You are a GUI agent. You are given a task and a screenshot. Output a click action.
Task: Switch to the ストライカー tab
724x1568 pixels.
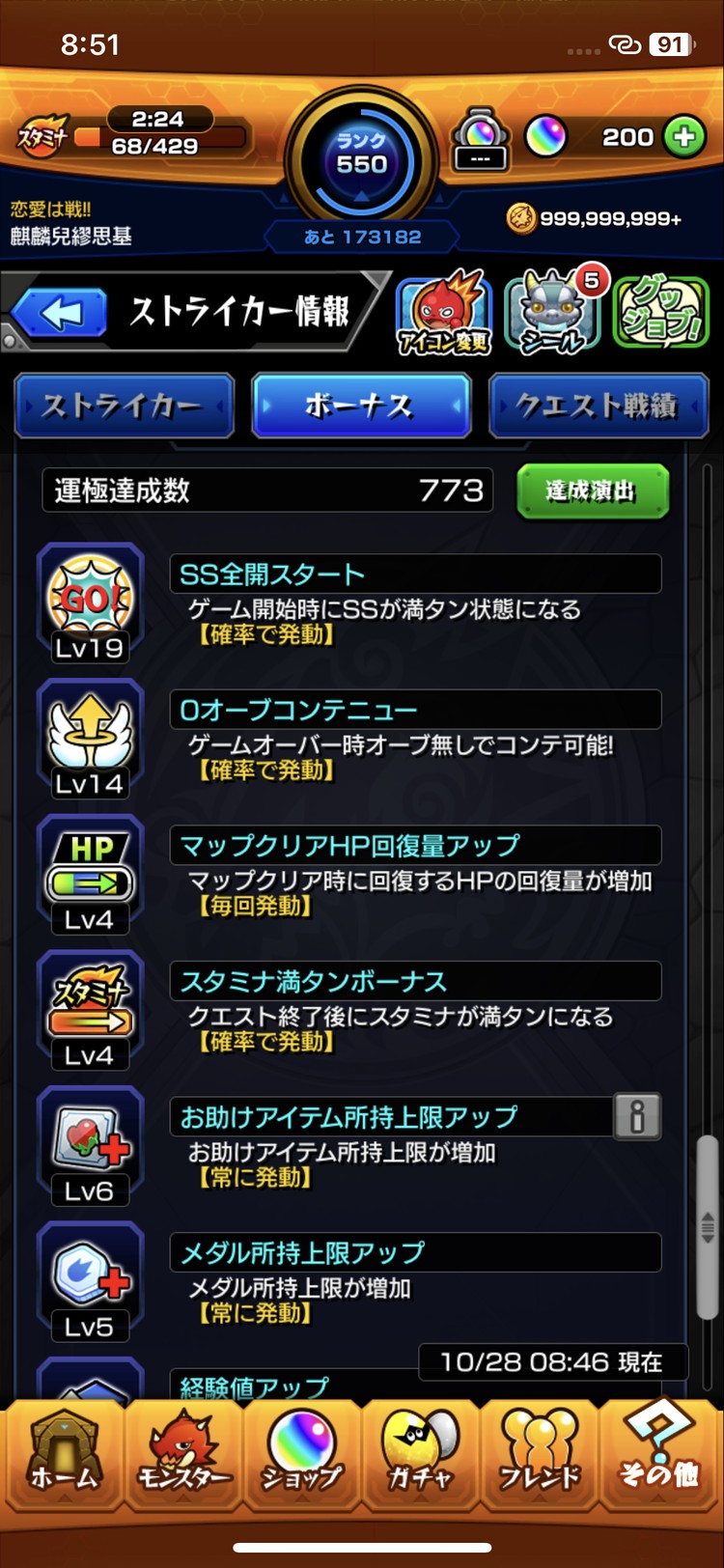click(124, 406)
